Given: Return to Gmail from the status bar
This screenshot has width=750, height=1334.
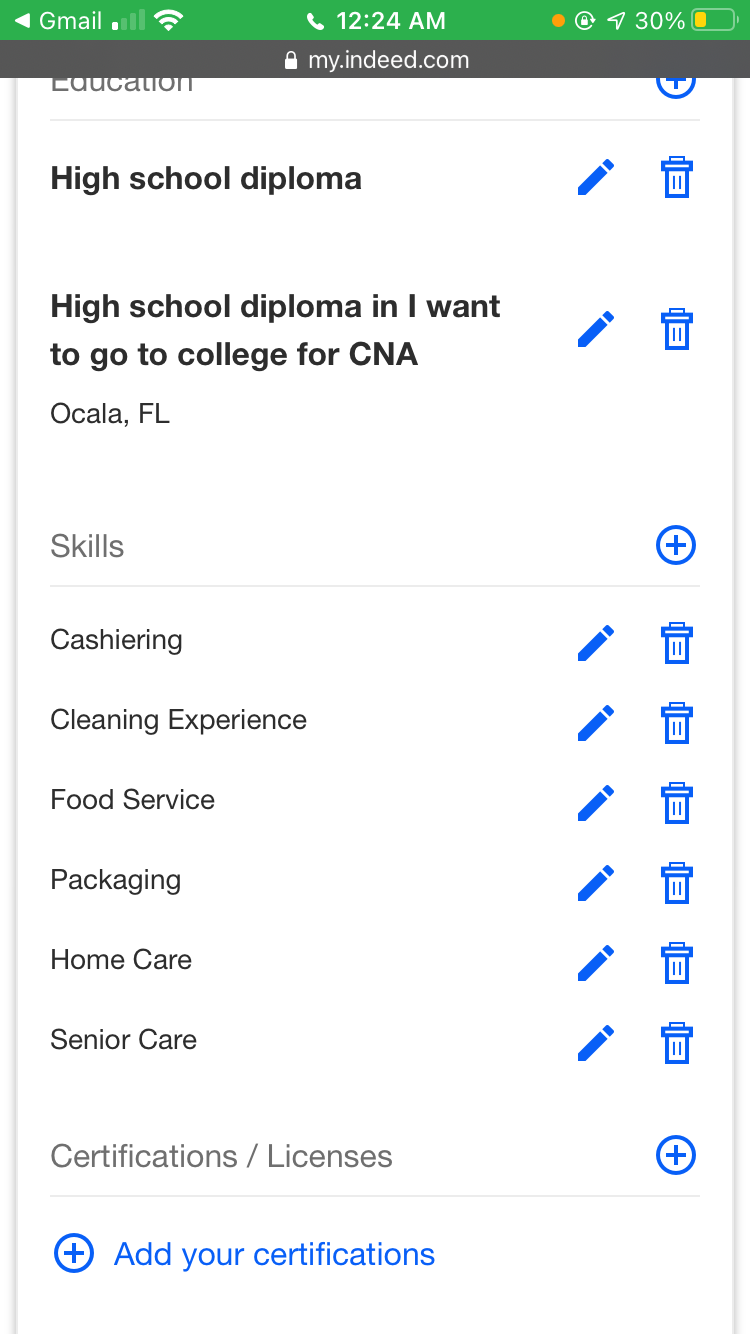Looking at the screenshot, I should click(58, 20).
